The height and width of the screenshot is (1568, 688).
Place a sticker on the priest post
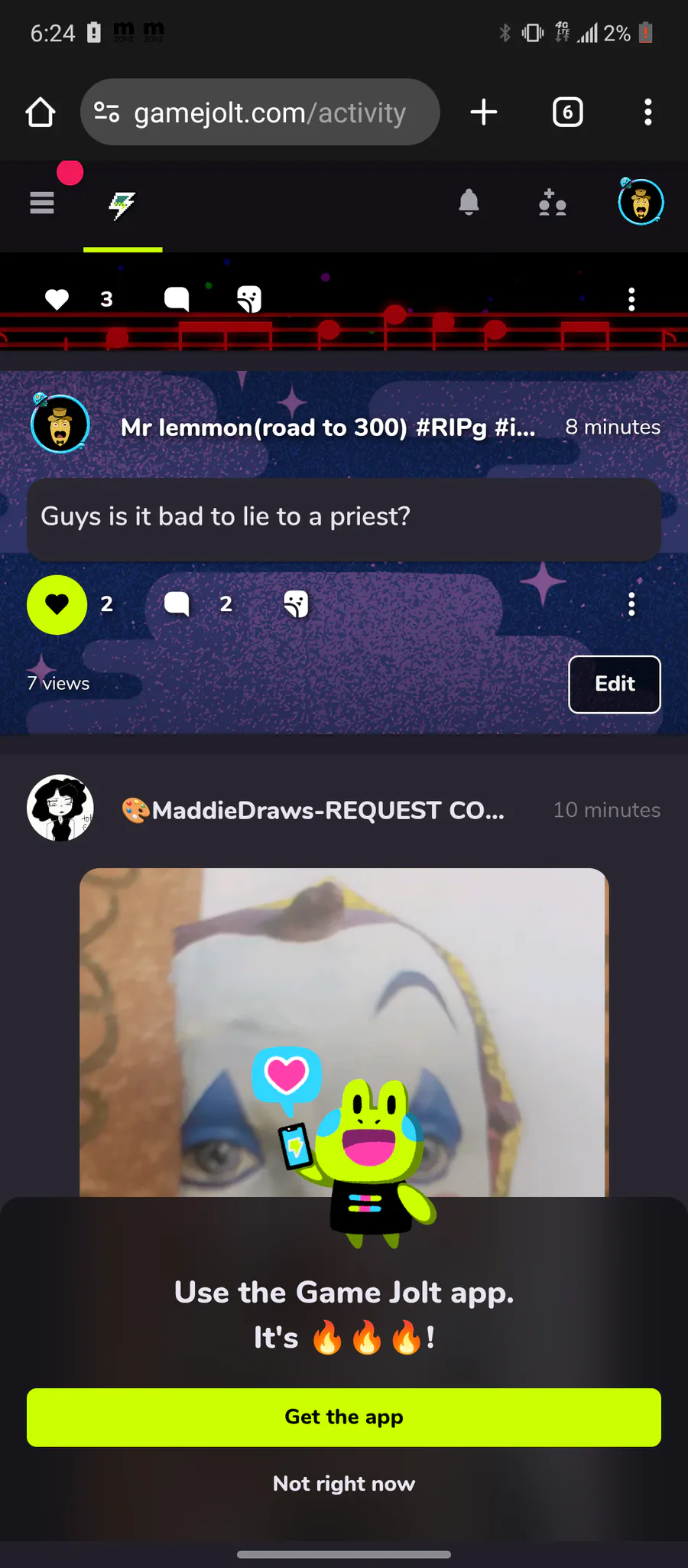point(296,604)
